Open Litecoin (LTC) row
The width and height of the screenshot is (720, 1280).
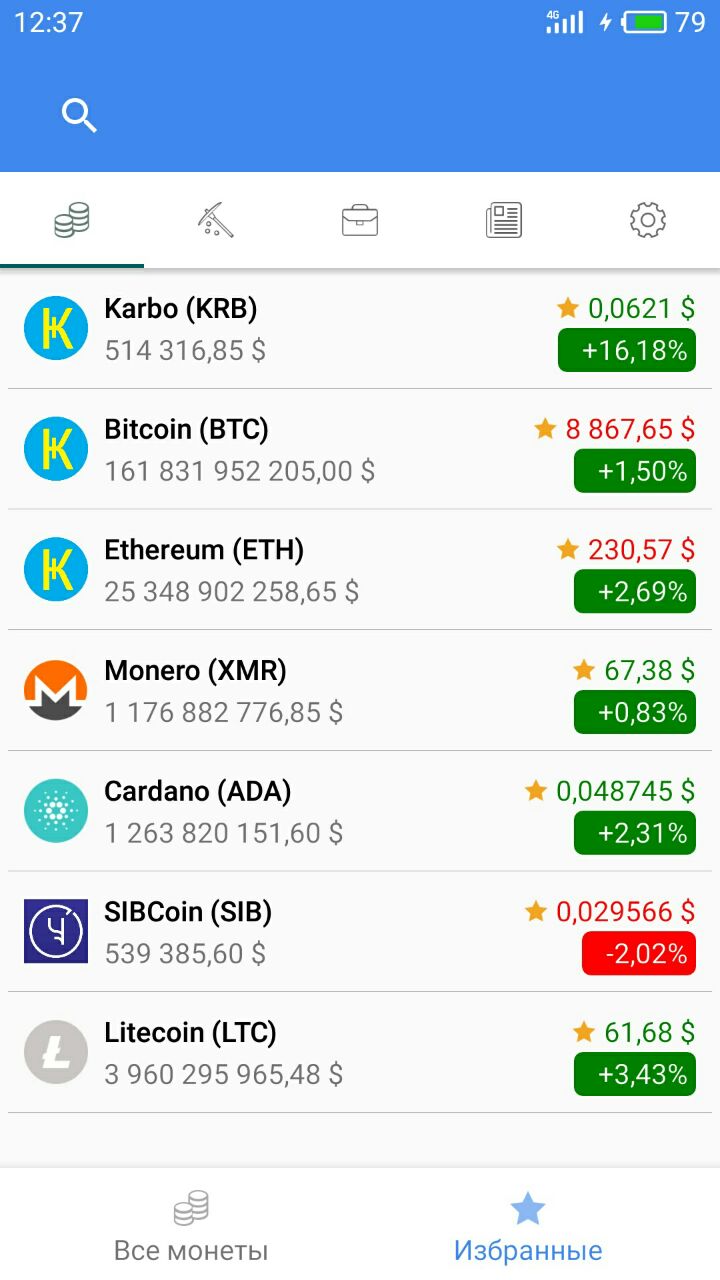point(360,1053)
